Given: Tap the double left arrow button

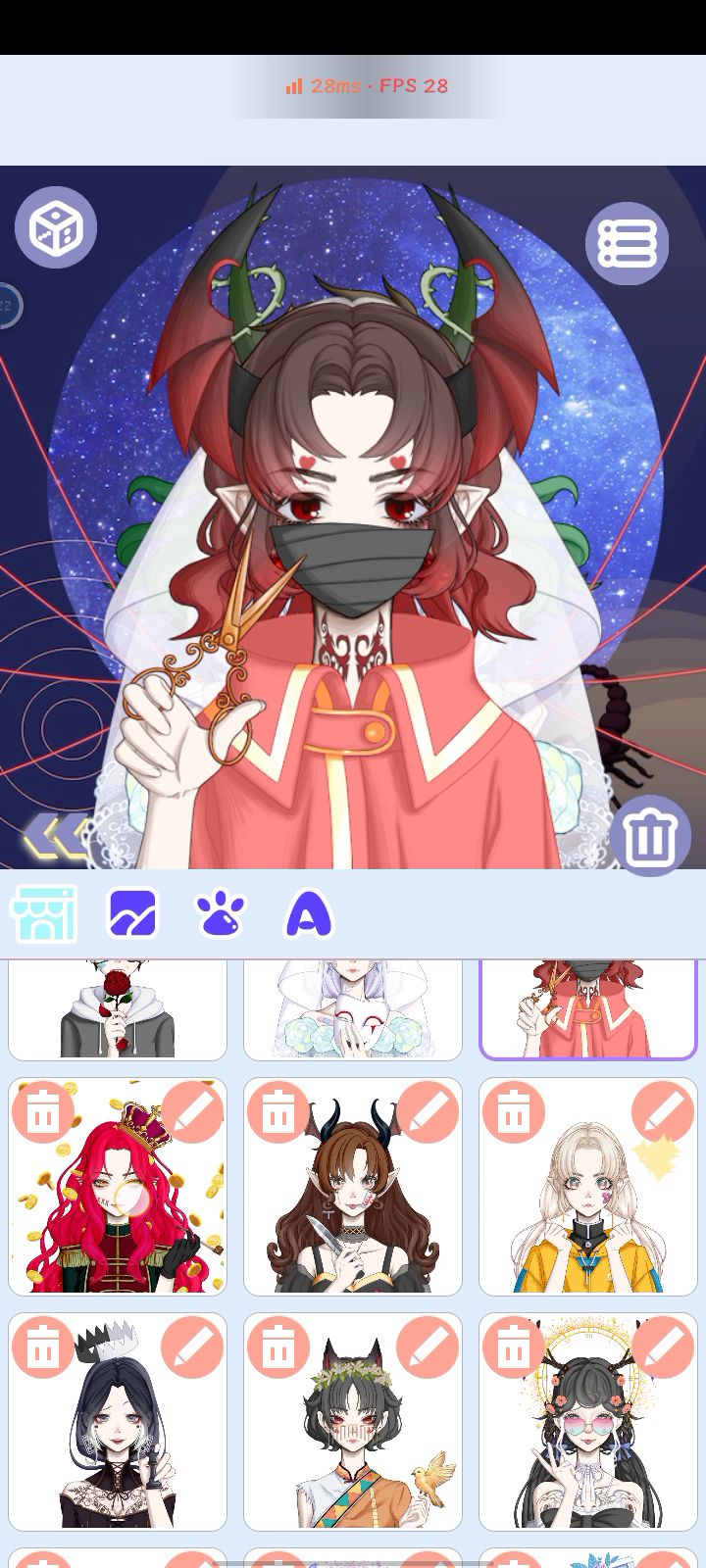Looking at the screenshot, I should click(57, 838).
